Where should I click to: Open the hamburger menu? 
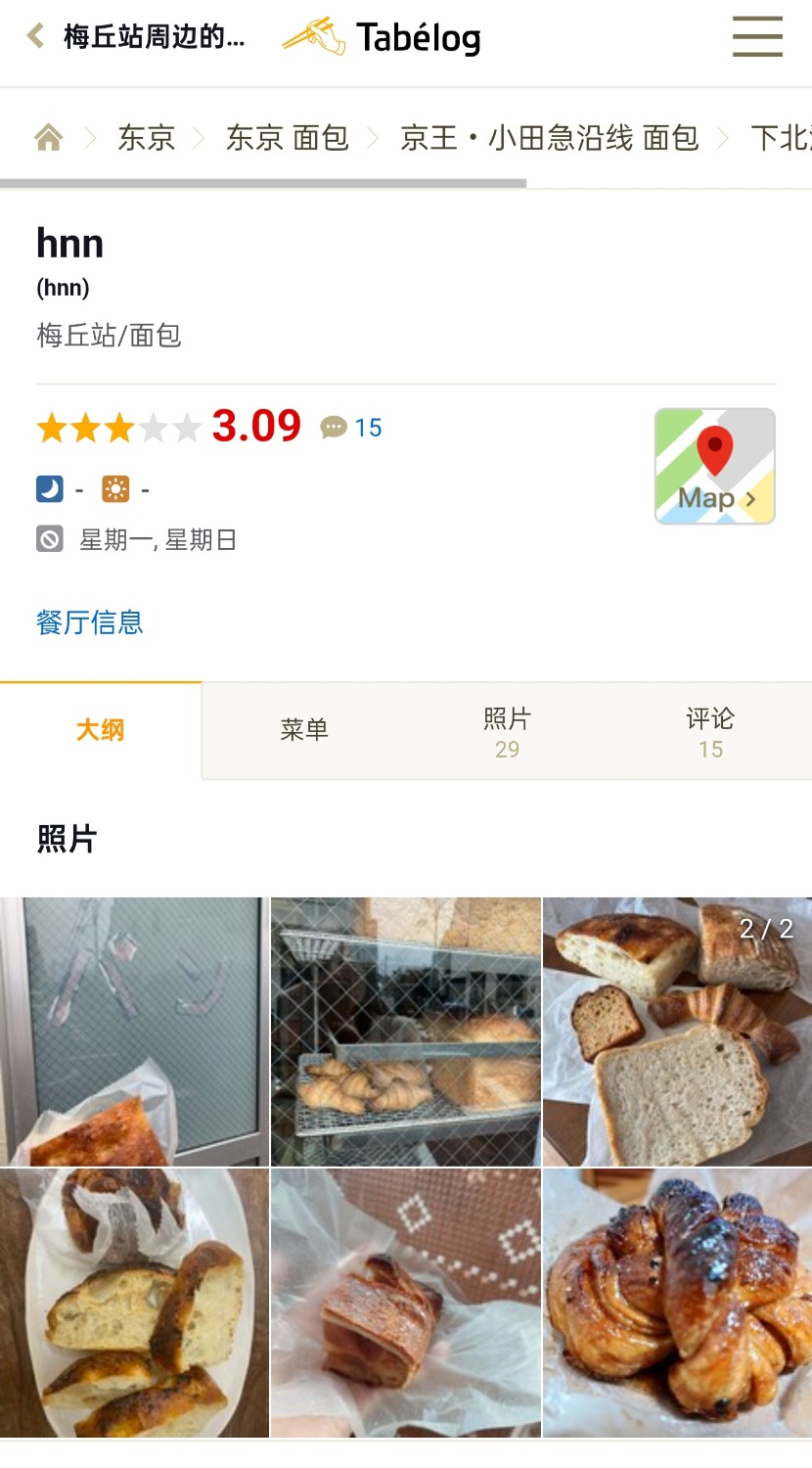click(757, 37)
